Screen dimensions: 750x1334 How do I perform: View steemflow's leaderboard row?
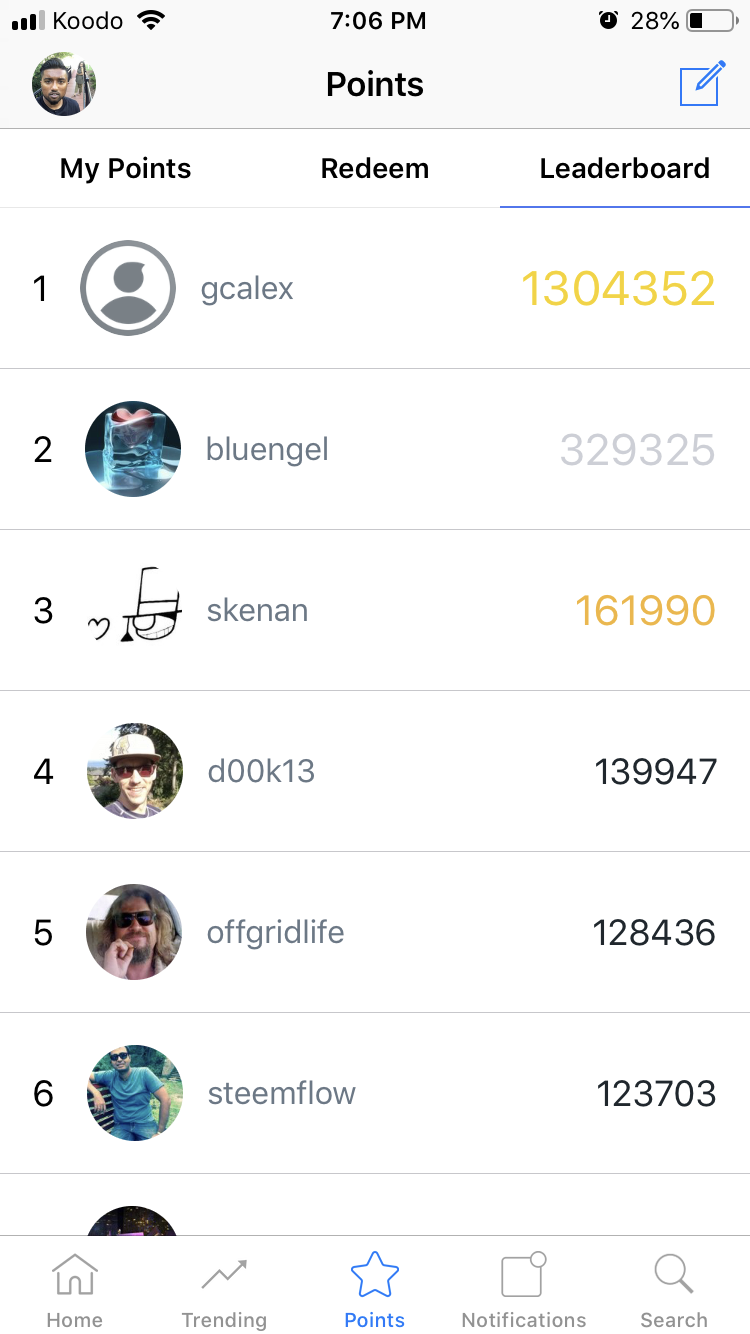tap(375, 1093)
